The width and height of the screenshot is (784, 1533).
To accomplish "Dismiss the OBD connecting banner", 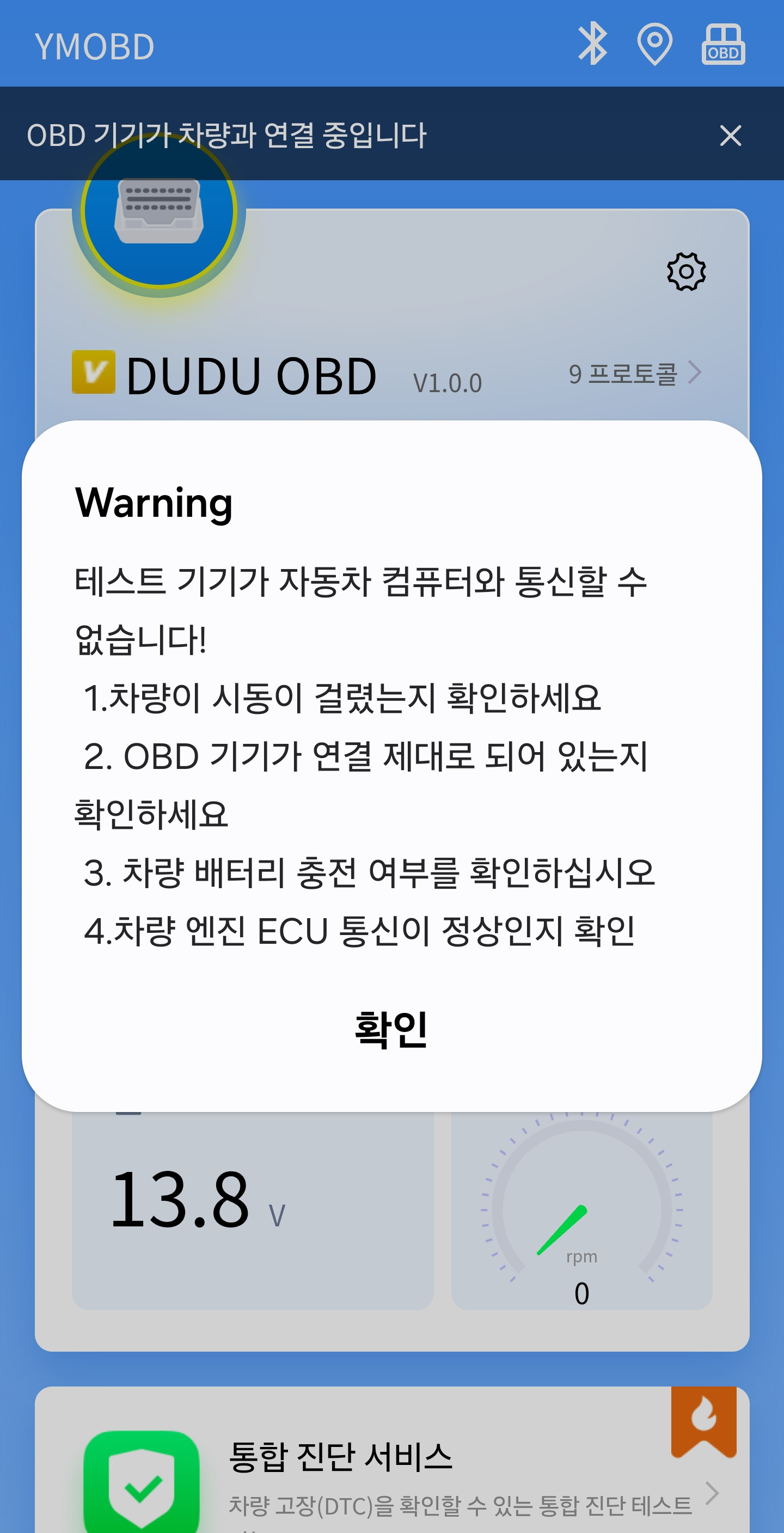I will [x=730, y=136].
